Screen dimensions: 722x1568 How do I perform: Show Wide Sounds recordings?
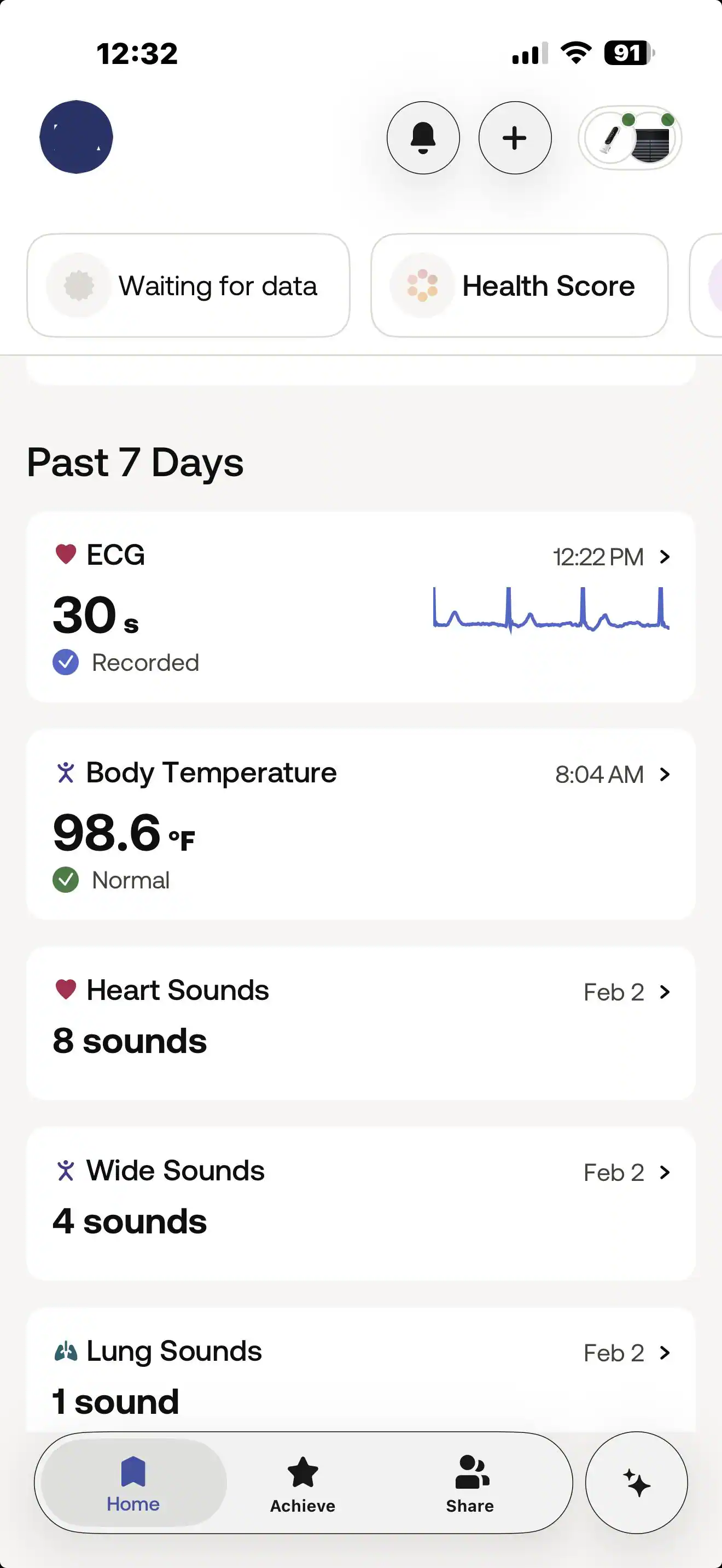pos(360,1203)
